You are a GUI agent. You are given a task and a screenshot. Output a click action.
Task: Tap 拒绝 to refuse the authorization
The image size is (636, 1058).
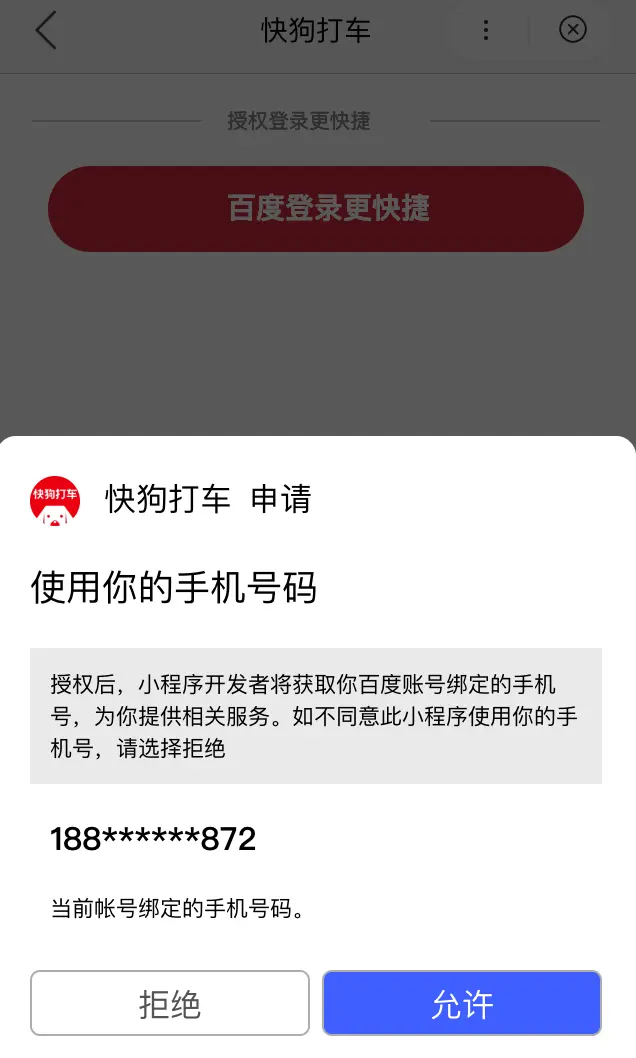(x=170, y=1003)
